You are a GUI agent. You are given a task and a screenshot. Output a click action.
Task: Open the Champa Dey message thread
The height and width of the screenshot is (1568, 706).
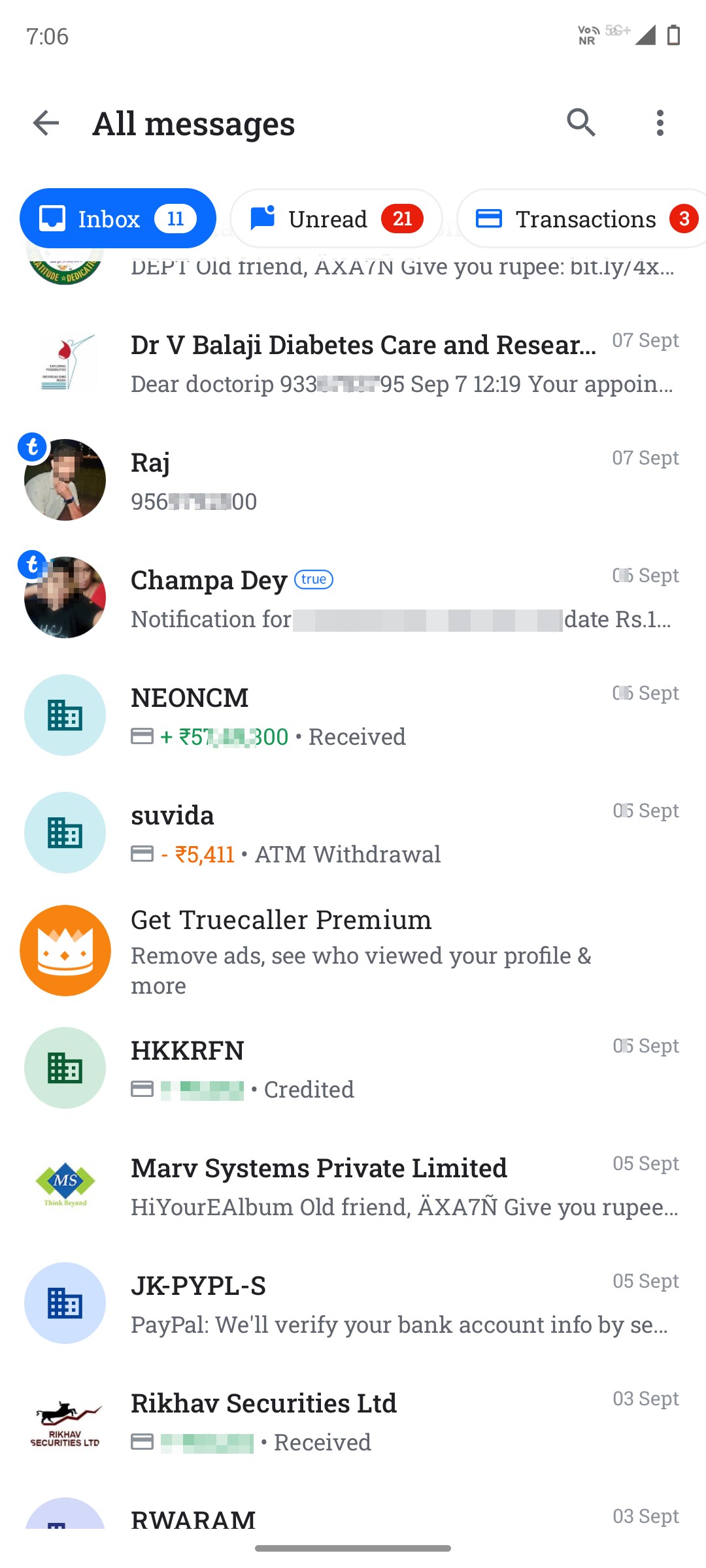353,598
